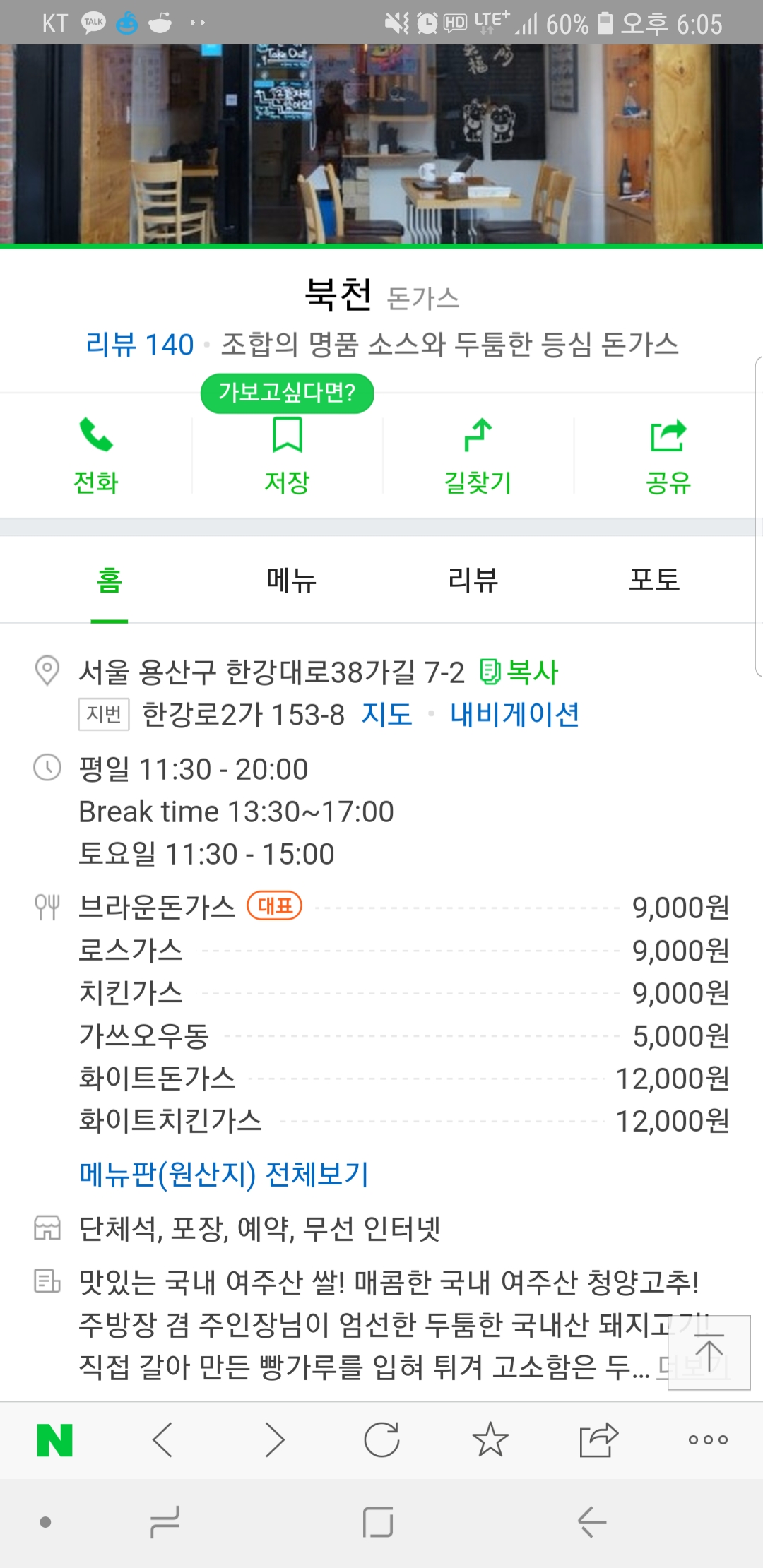
Task: Jump to top with the up-arrow button
Action: point(709,1353)
